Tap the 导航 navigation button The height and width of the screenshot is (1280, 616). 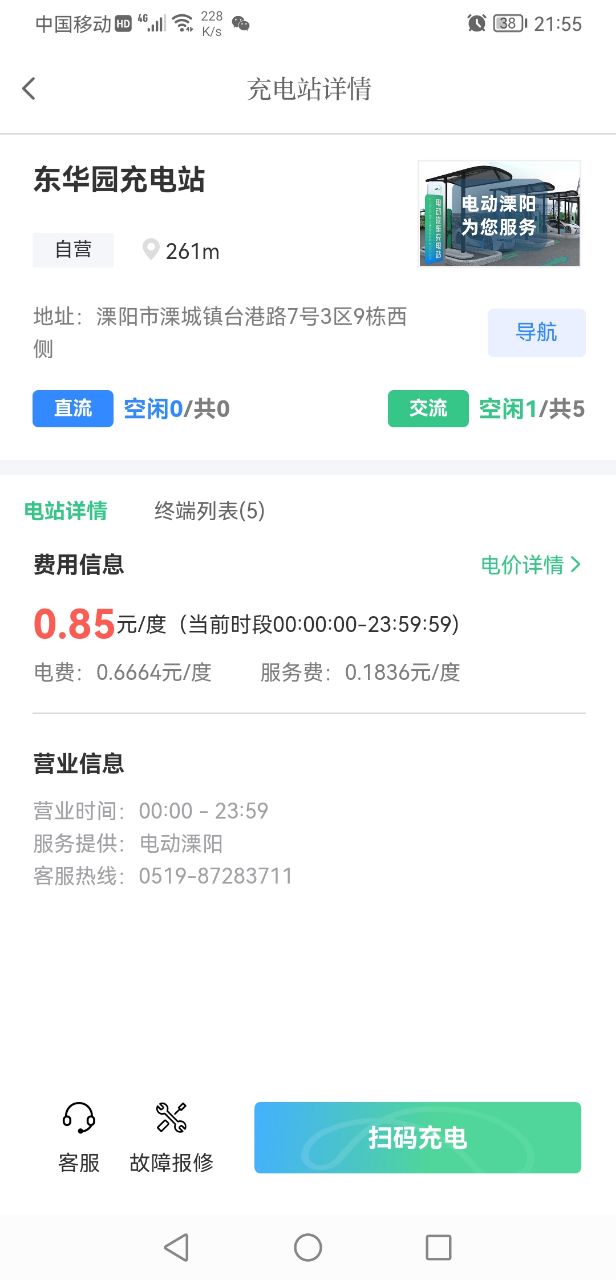[536, 333]
